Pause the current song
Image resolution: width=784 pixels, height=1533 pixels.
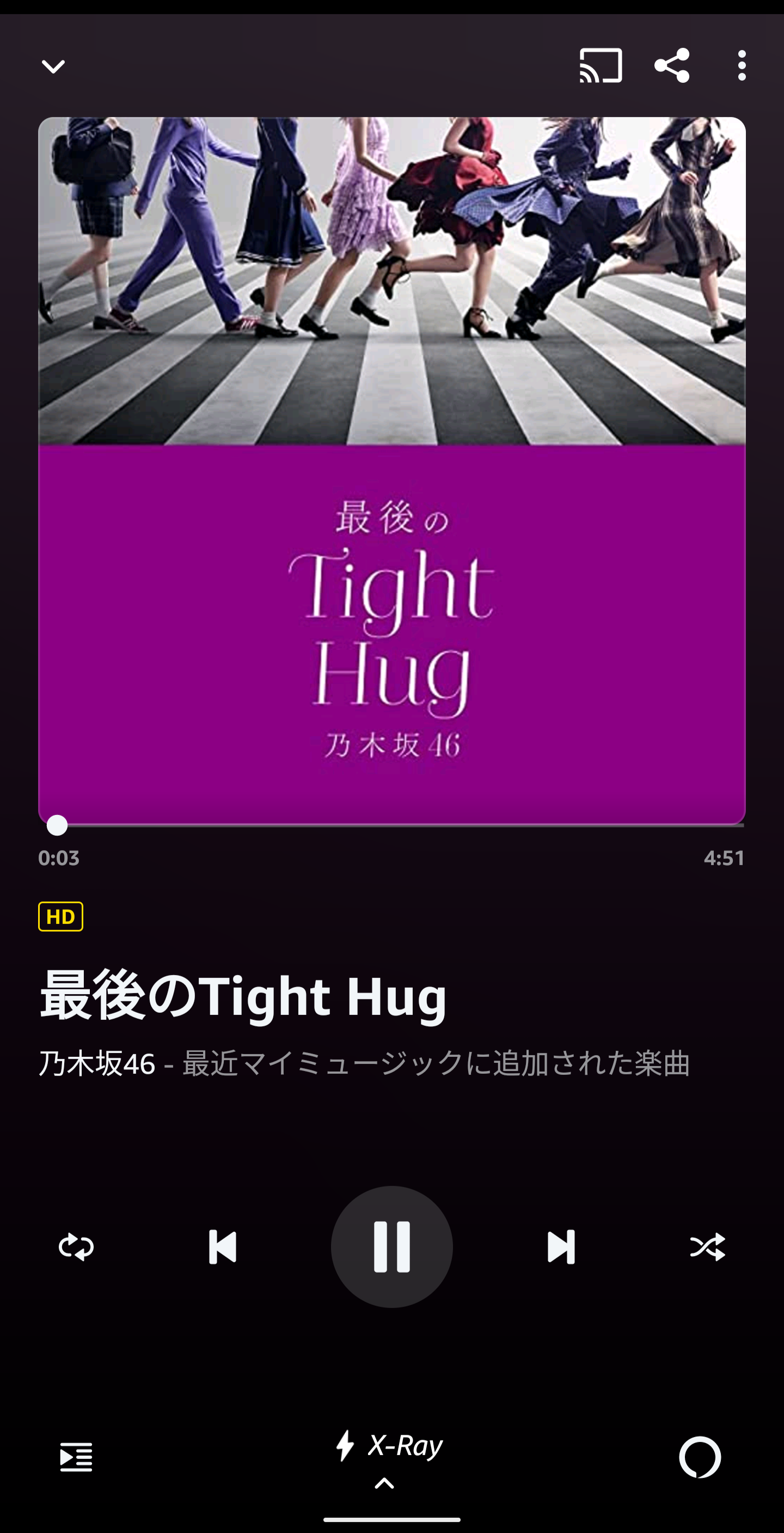point(391,1246)
